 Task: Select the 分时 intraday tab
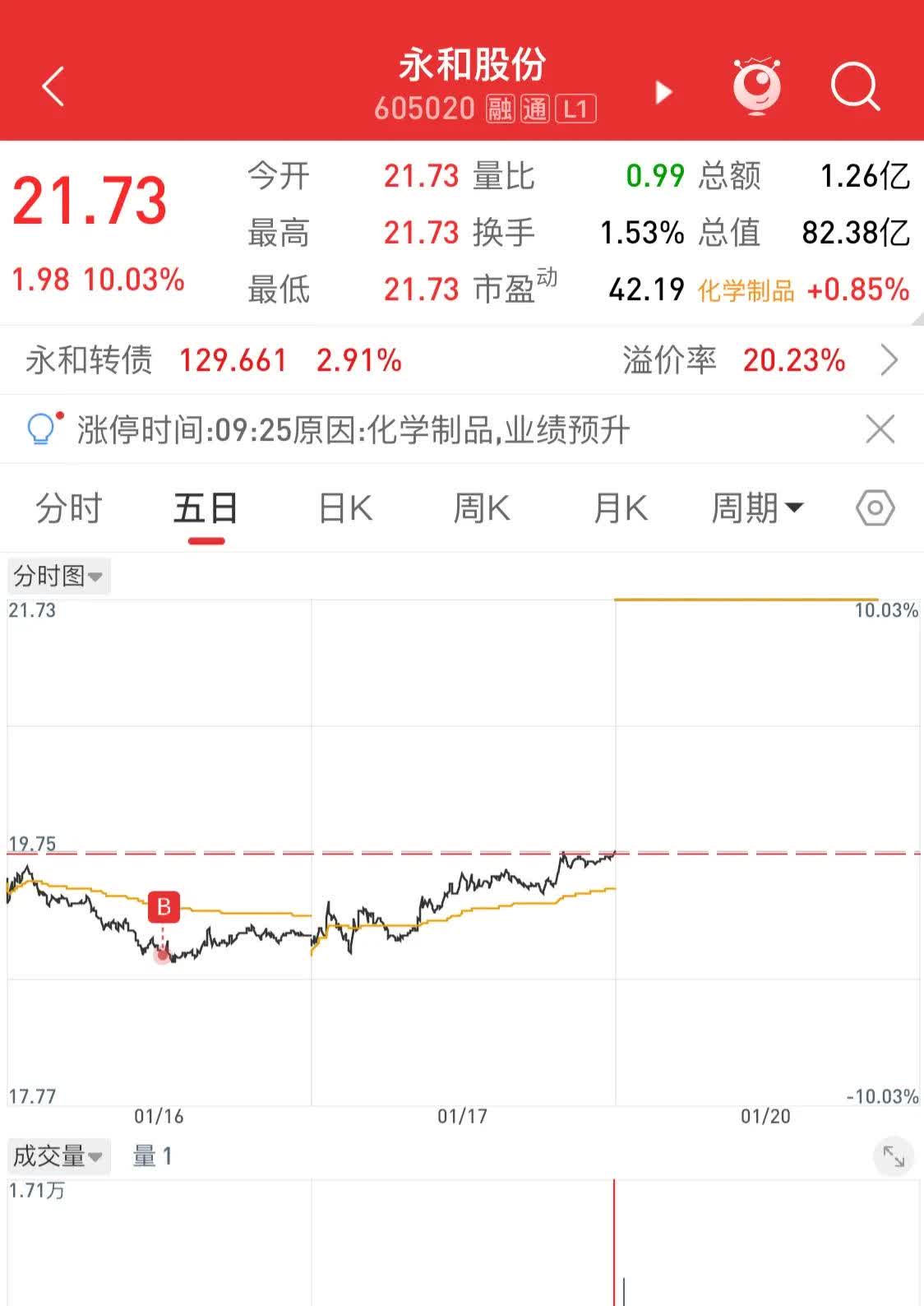[69, 507]
